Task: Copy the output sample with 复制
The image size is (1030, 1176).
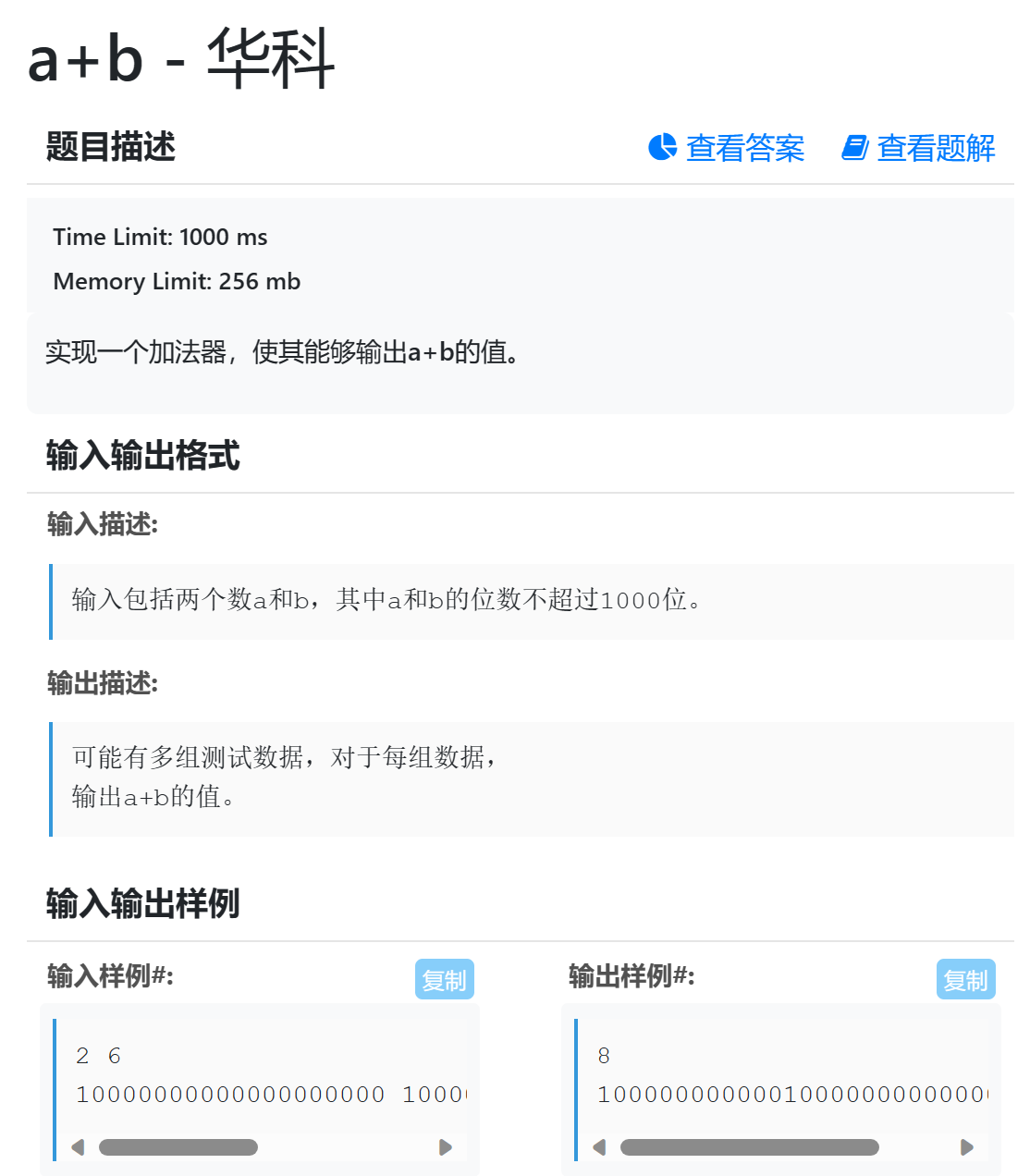Action: tap(965, 980)
